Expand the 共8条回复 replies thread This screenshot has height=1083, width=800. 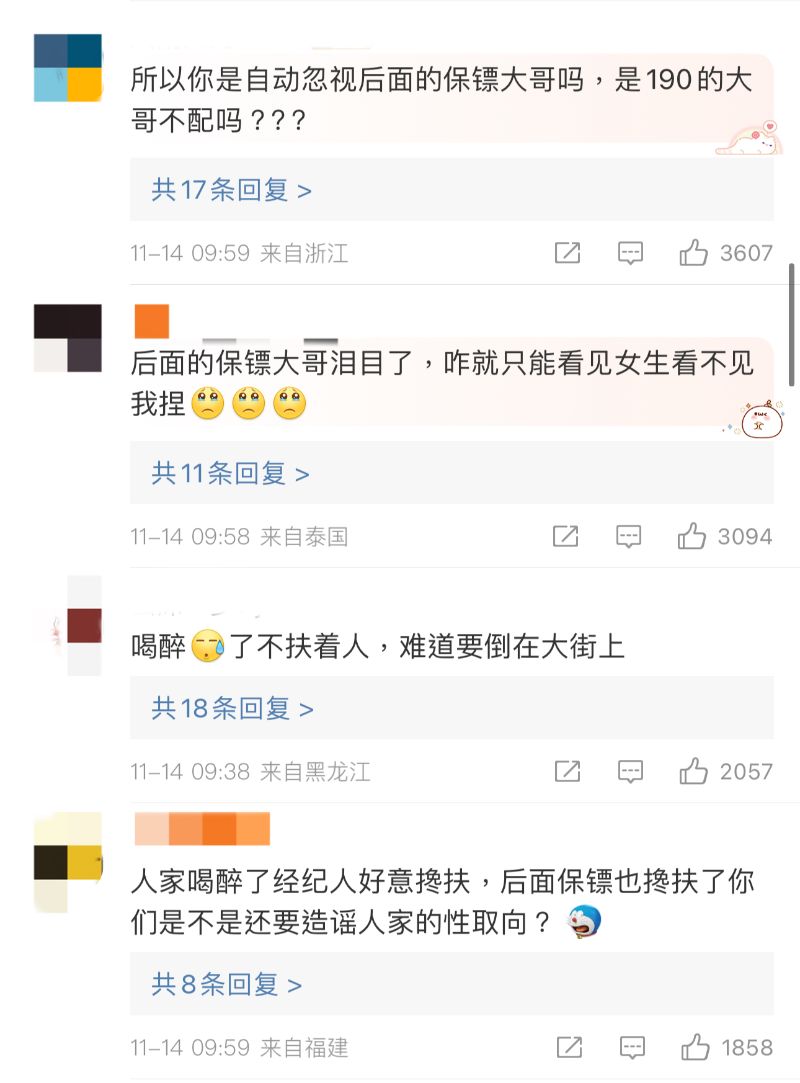tap(226, 984)
